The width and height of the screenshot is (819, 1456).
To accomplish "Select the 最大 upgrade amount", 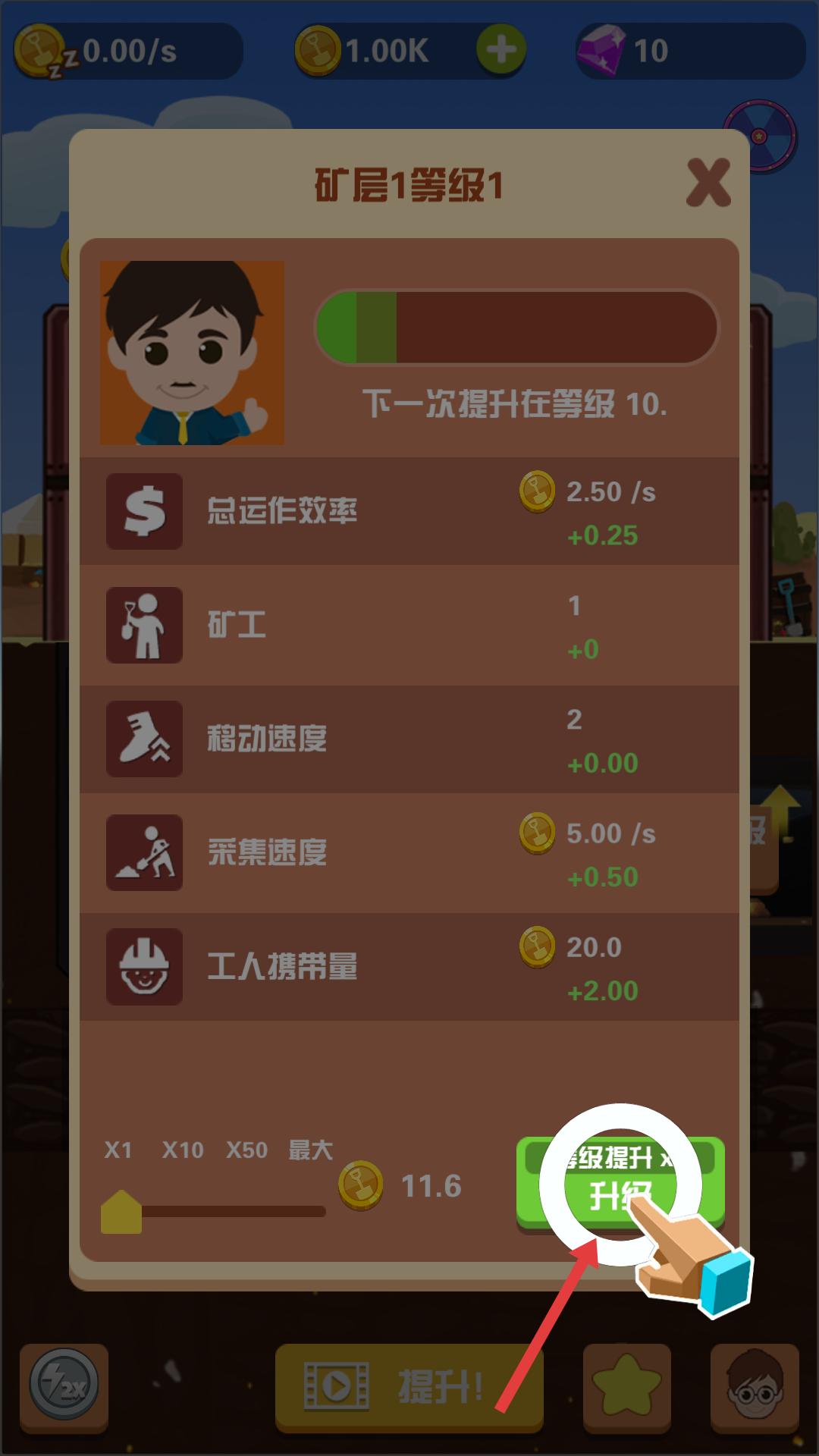I will 310,1150.
